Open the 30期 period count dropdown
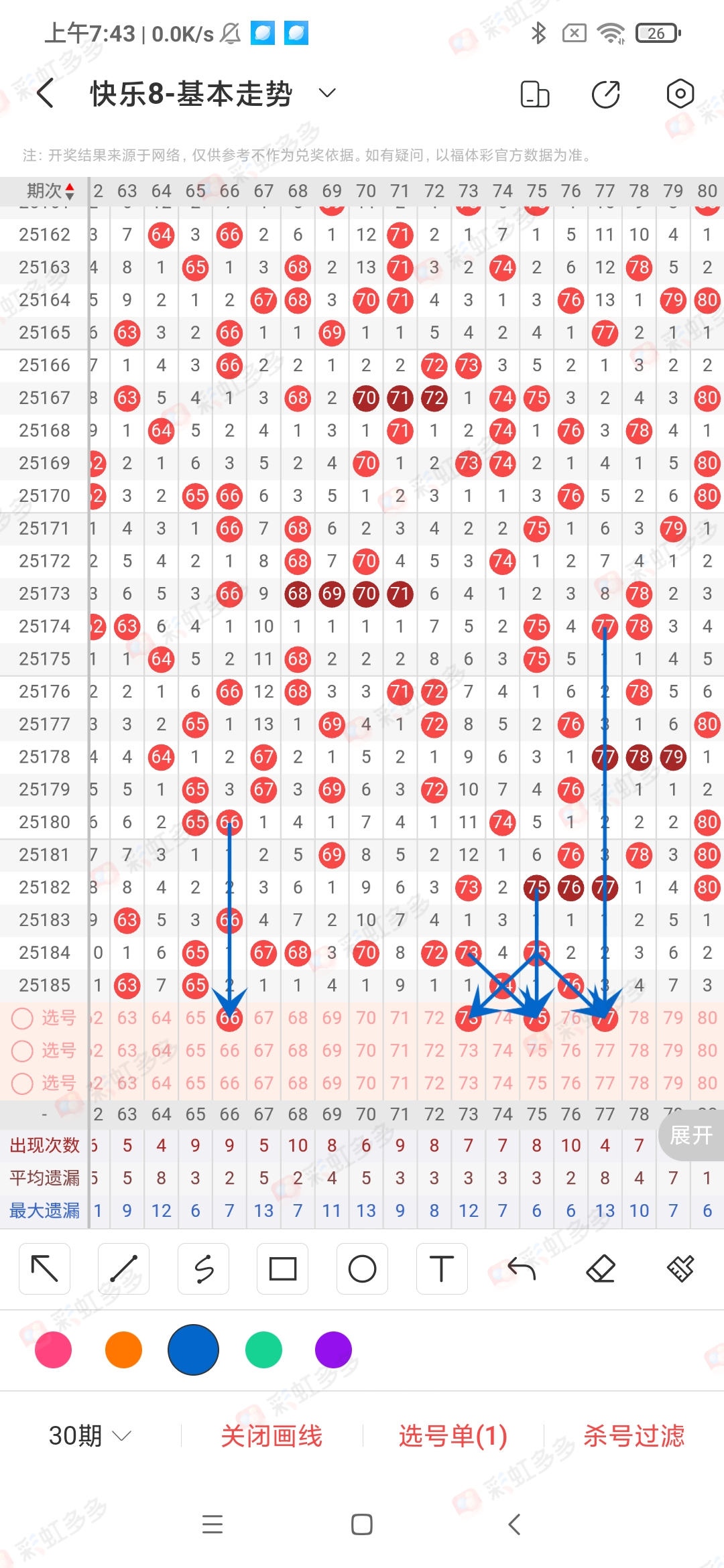 (x=89, y=1436)
